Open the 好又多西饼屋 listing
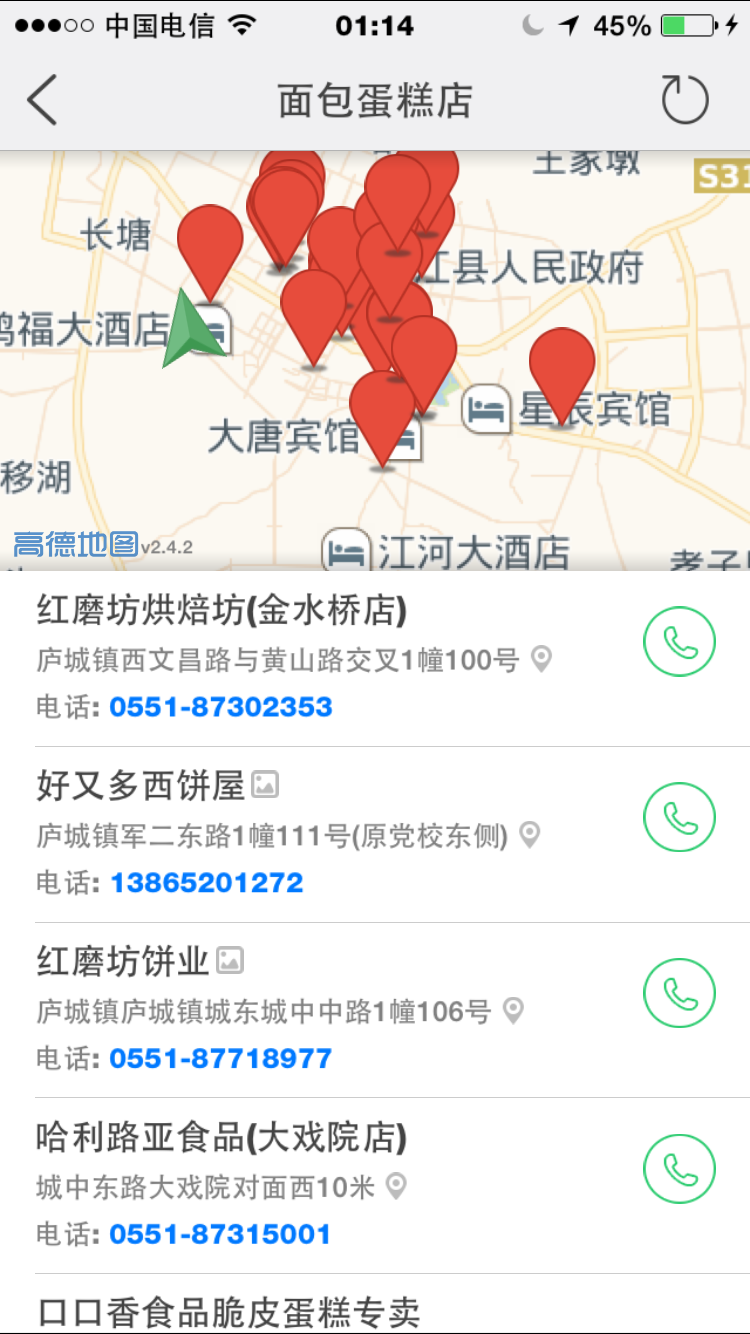750x1334 pixels. [140, 786]
